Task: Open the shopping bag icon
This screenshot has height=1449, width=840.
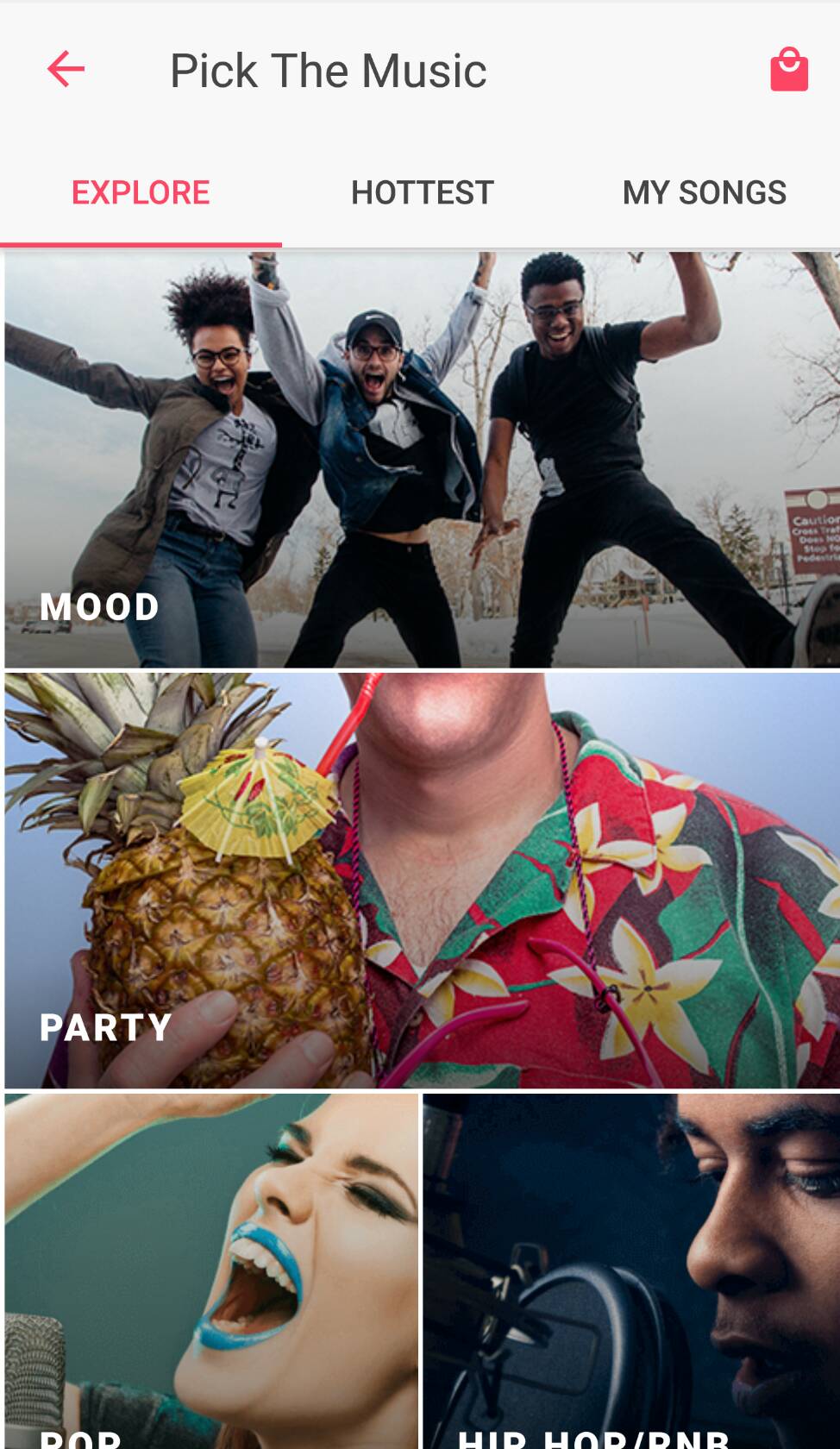Action: 788,70
